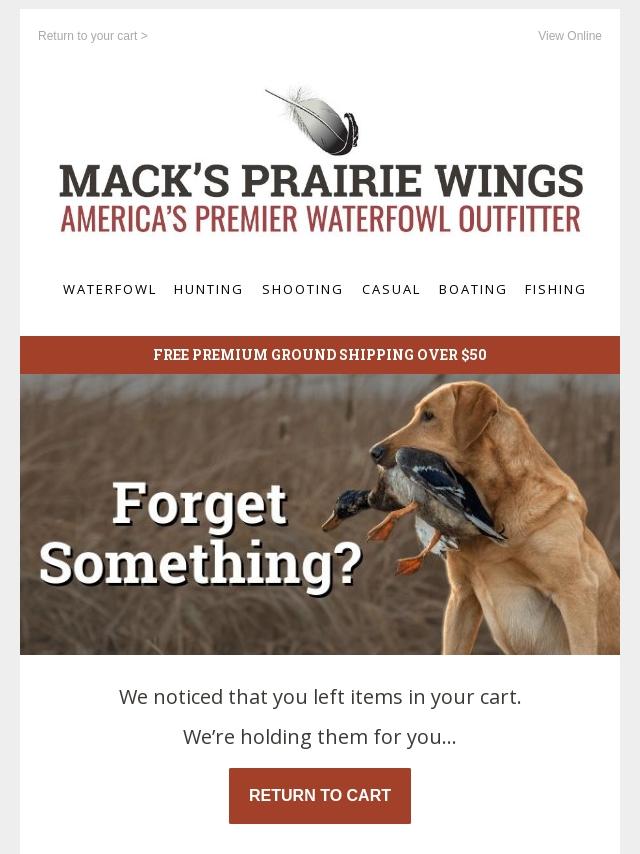Browse the Casual category

391,289
